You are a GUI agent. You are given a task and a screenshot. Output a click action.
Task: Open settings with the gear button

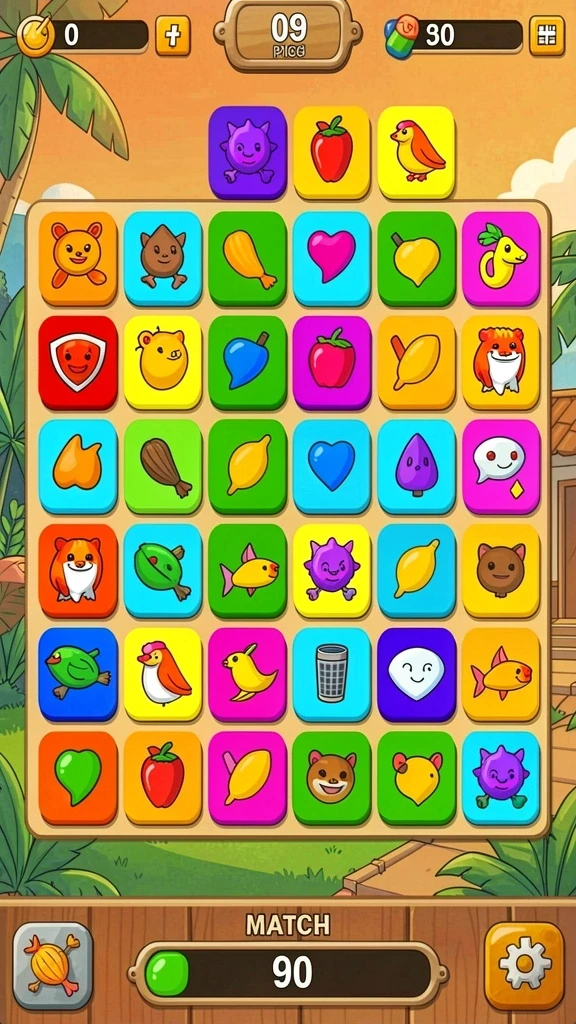point(524,965)
